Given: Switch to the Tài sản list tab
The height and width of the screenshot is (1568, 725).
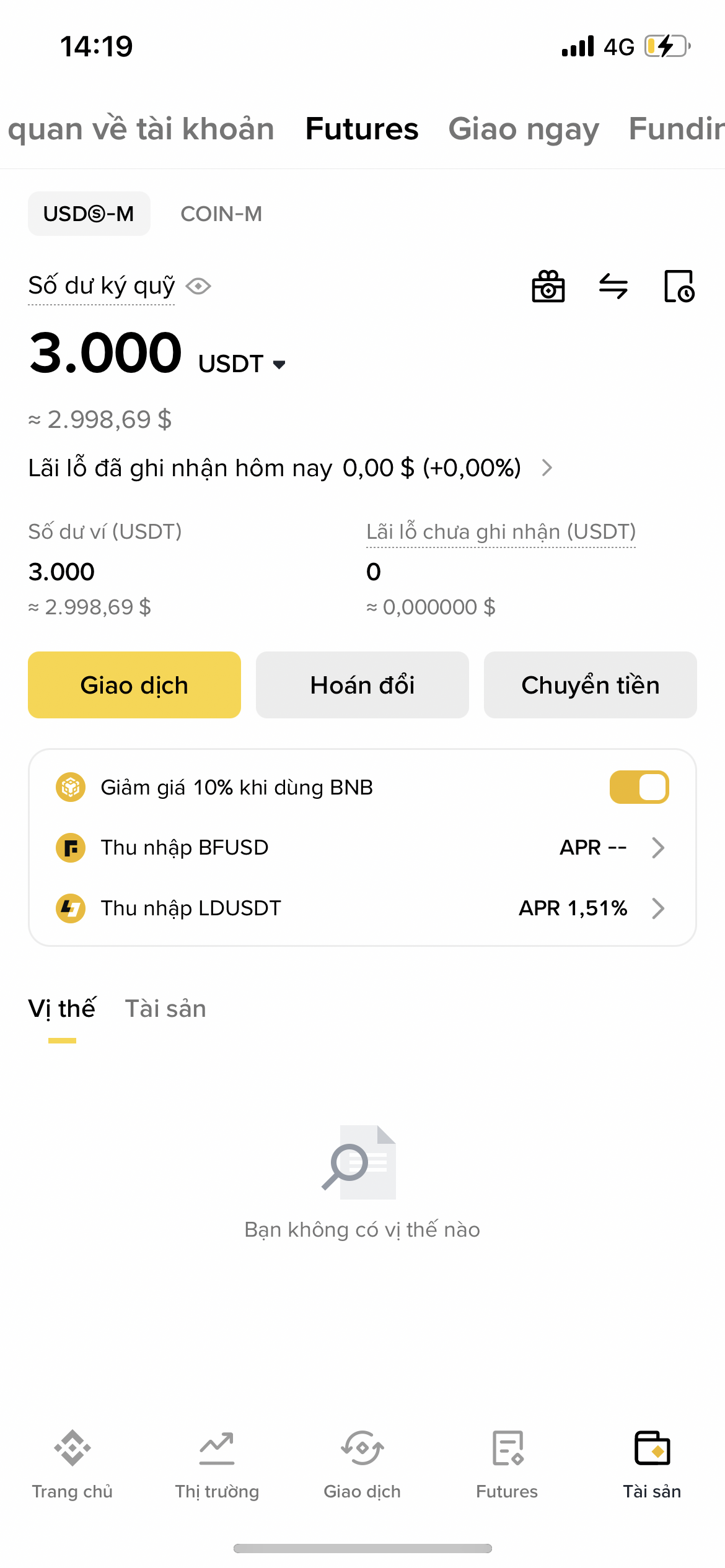Looking at the screenshot, I should tap(165, 1009).
